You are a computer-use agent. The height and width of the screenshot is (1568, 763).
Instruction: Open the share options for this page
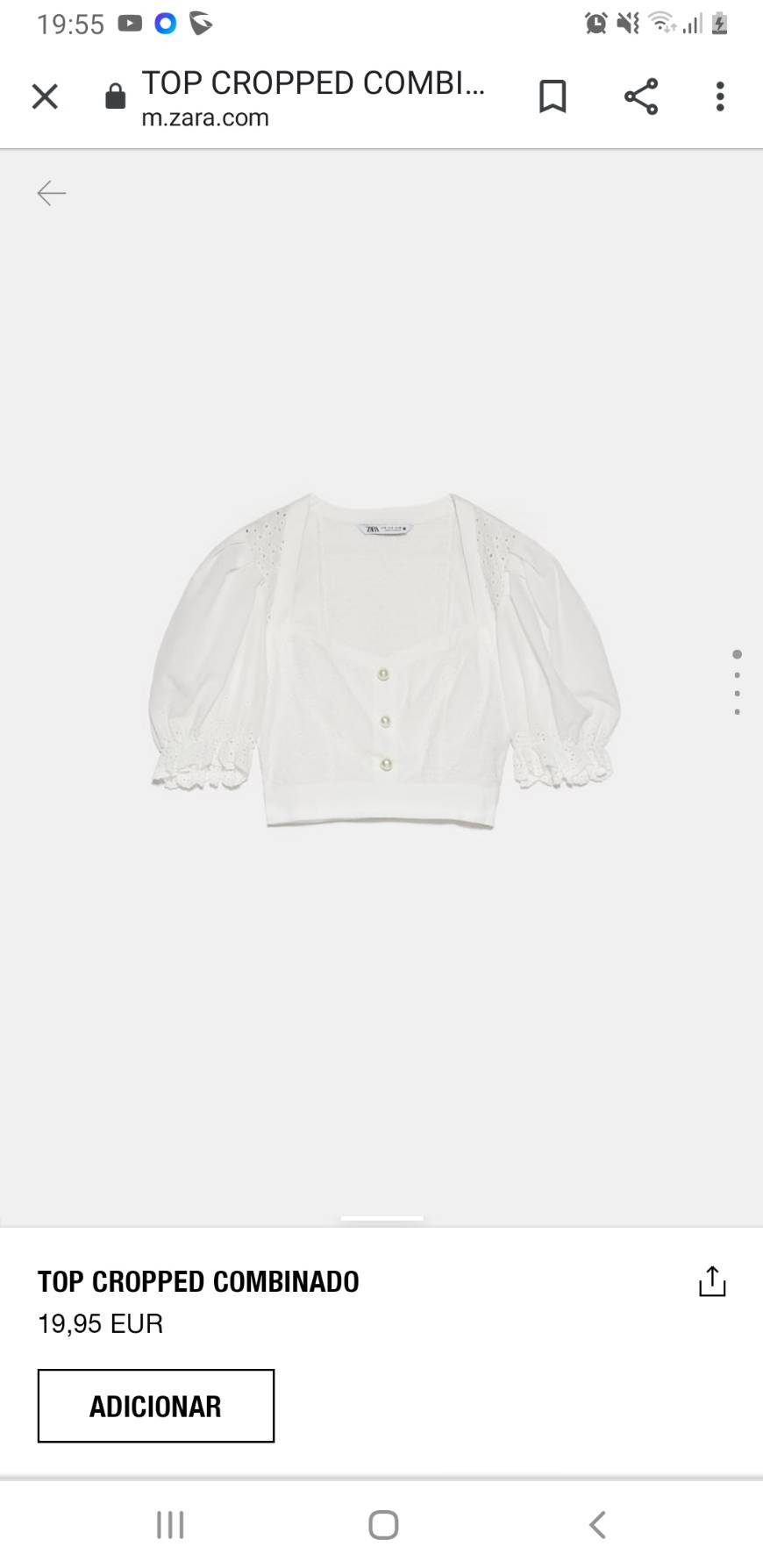pos(639,96)
